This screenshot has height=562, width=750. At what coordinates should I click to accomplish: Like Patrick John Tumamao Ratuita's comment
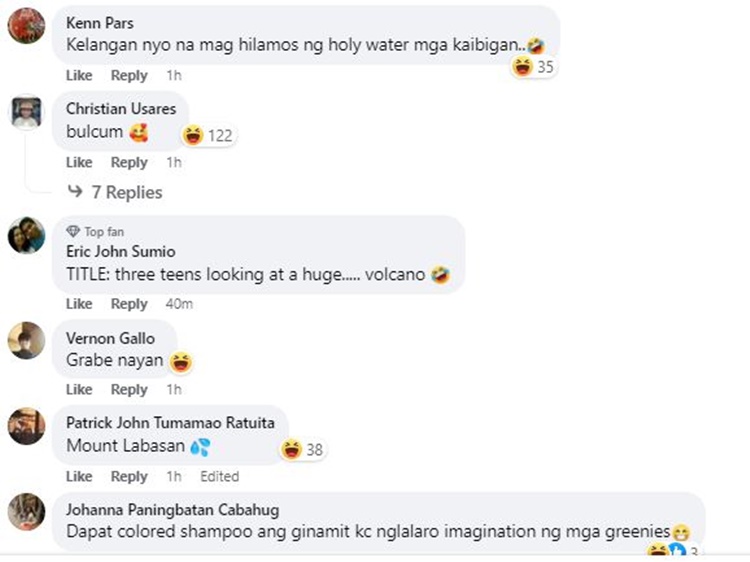point(79,477)
